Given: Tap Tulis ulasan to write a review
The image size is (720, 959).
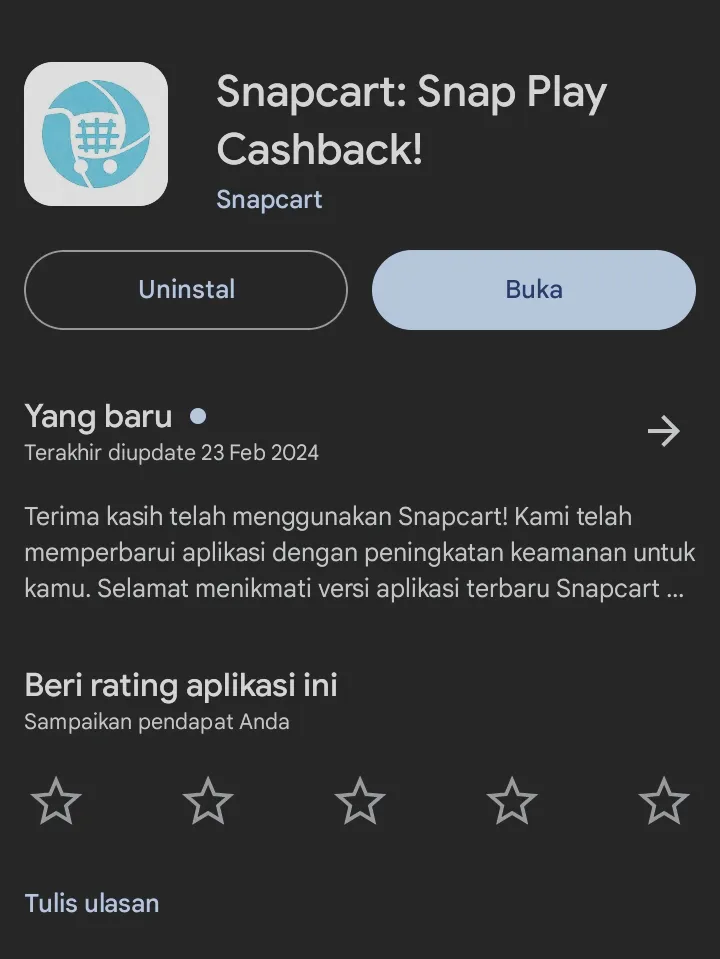Looking at the screenshot, I should point(92,903).
